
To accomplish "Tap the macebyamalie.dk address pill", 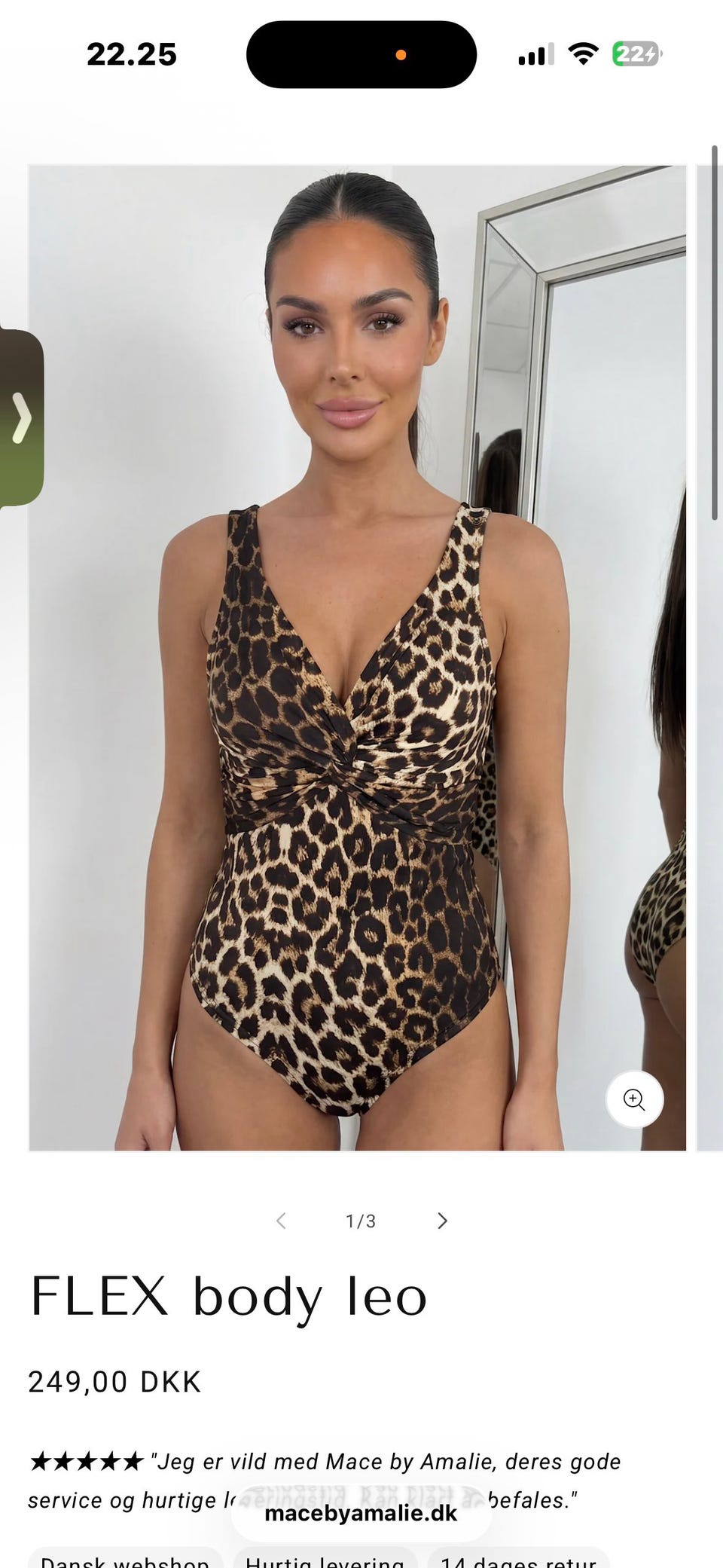I will pyautogui.click(x=361, y=1513).
